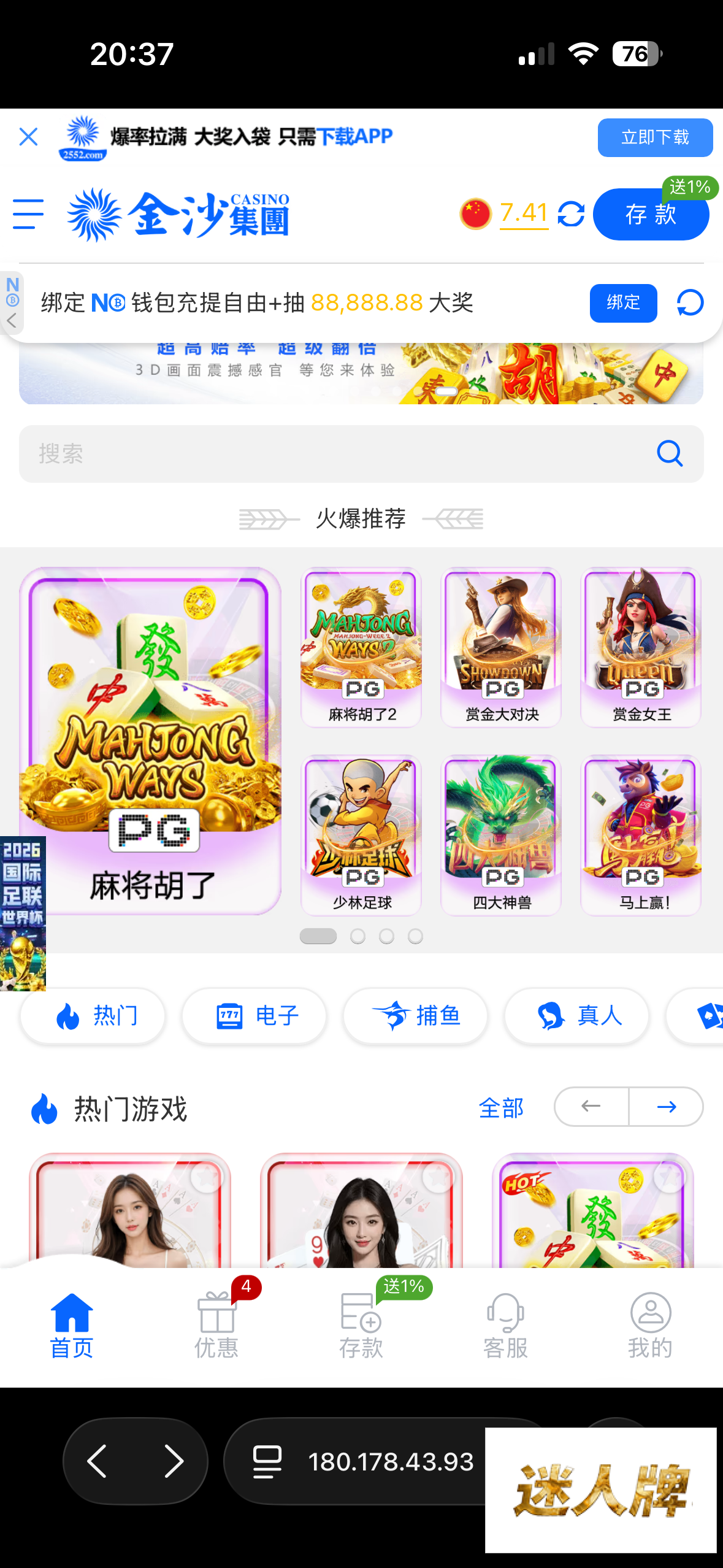Dismiss the download APP banner

coord(28,136)
